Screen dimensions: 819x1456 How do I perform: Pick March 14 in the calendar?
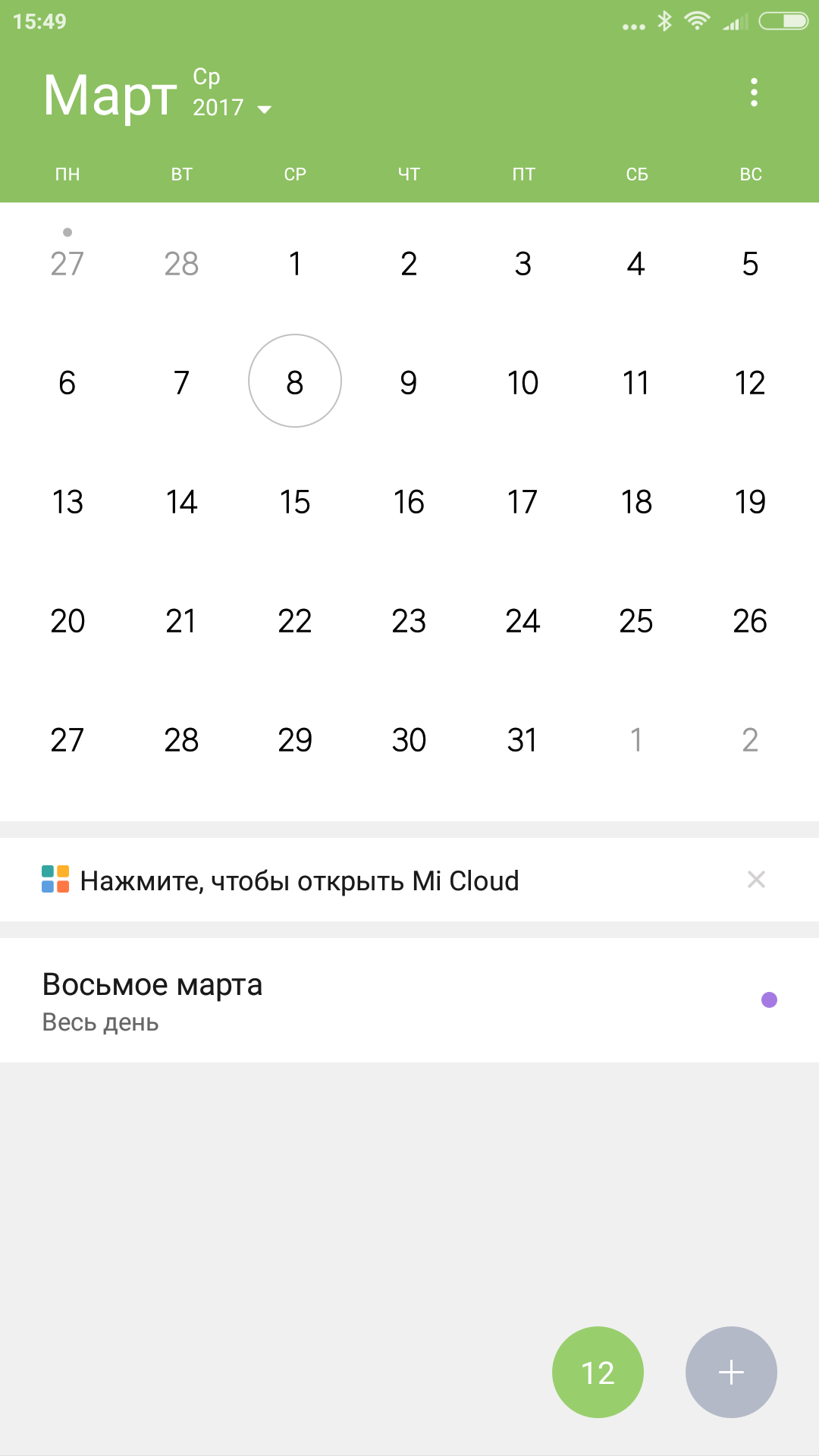point(181,502)
